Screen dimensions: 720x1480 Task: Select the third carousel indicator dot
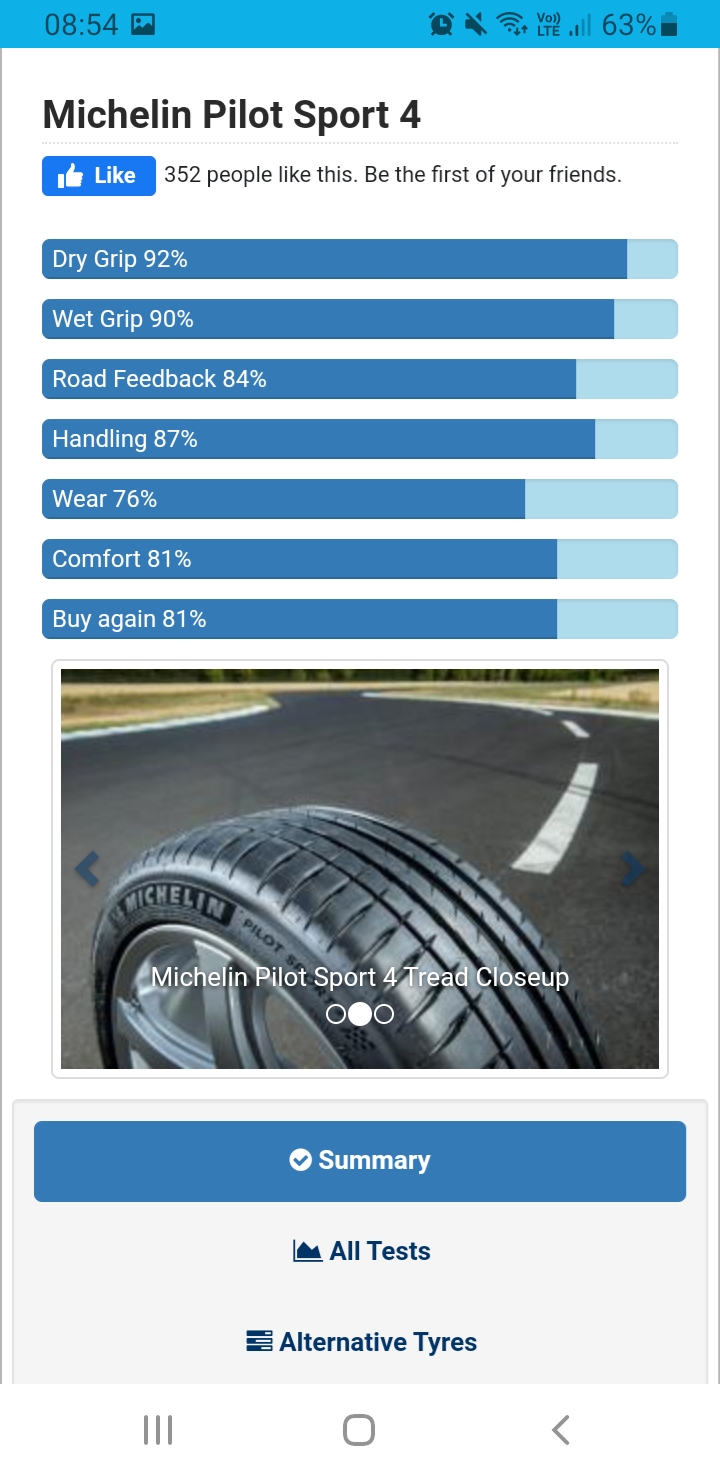pos(384,1014)
